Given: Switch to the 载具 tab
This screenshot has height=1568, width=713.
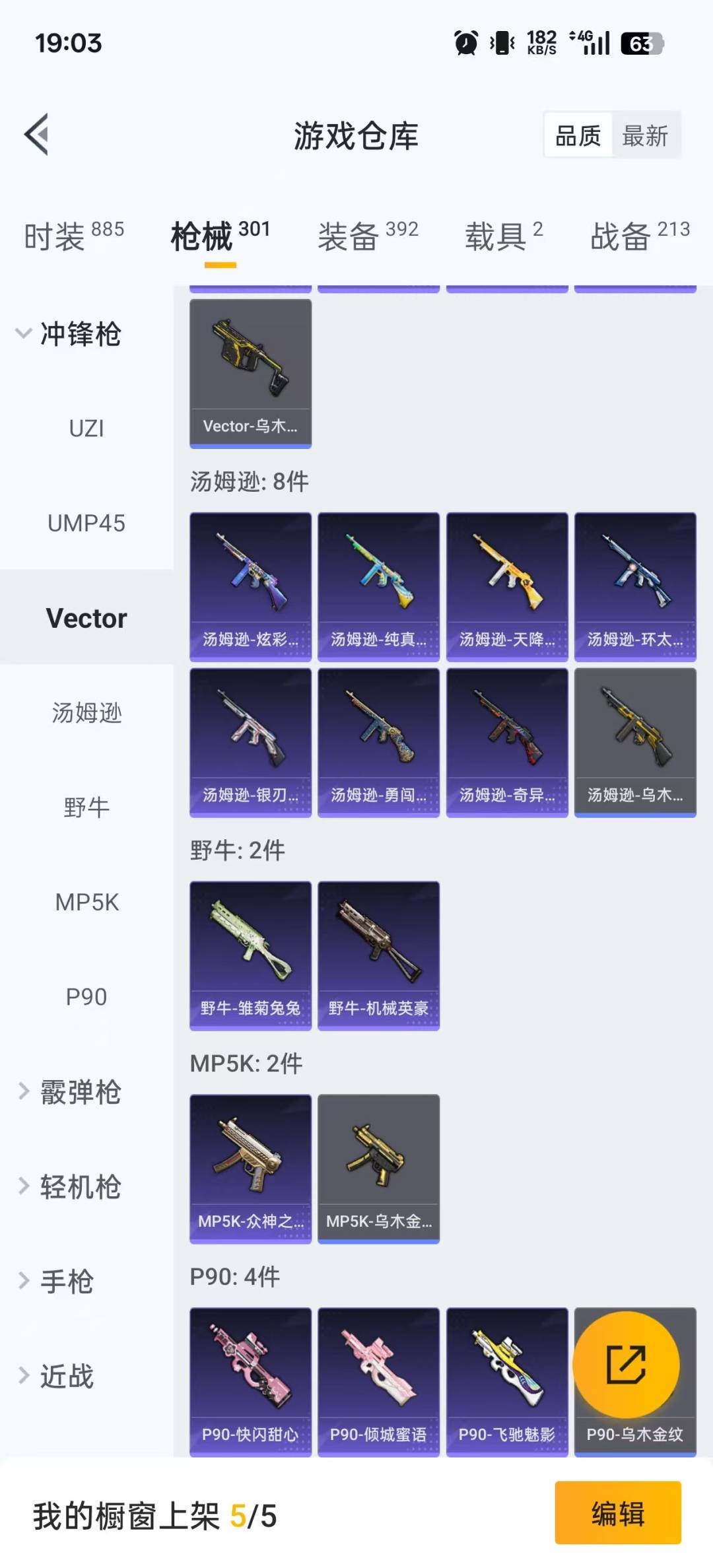Looking at the screenshot, I should [504, 236].
